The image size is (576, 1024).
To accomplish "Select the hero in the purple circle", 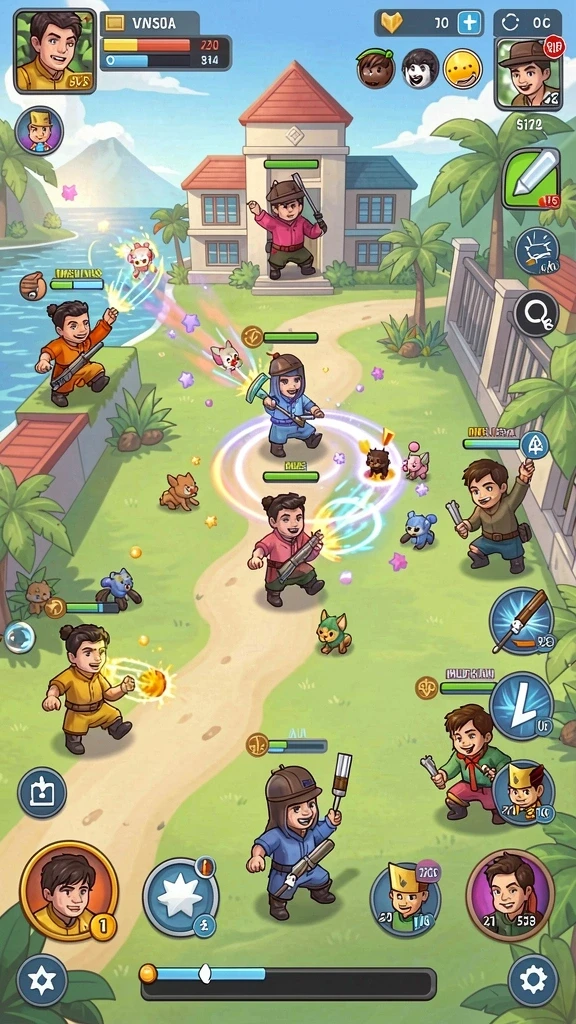I will point(510,895).
